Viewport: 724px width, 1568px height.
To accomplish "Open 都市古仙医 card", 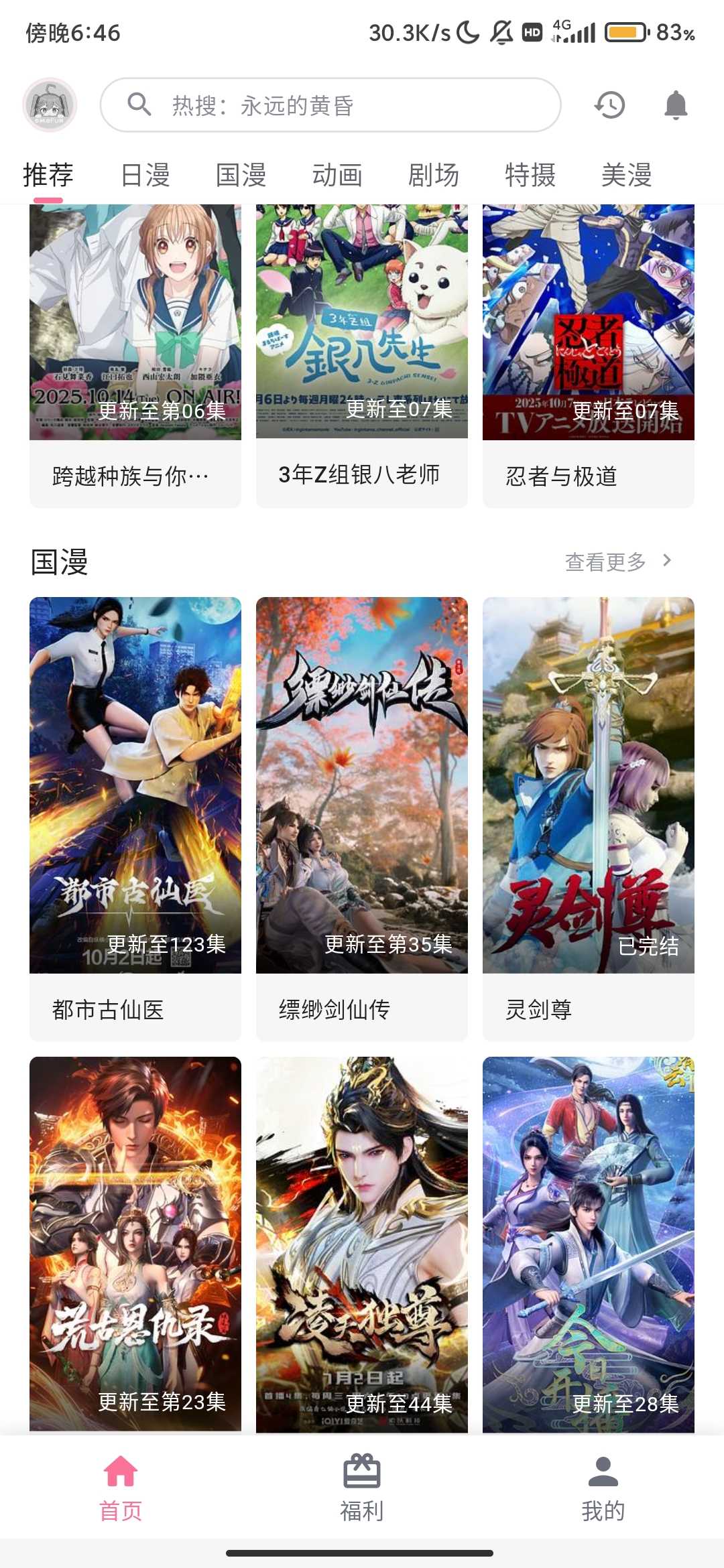I will tap(135, 818).
